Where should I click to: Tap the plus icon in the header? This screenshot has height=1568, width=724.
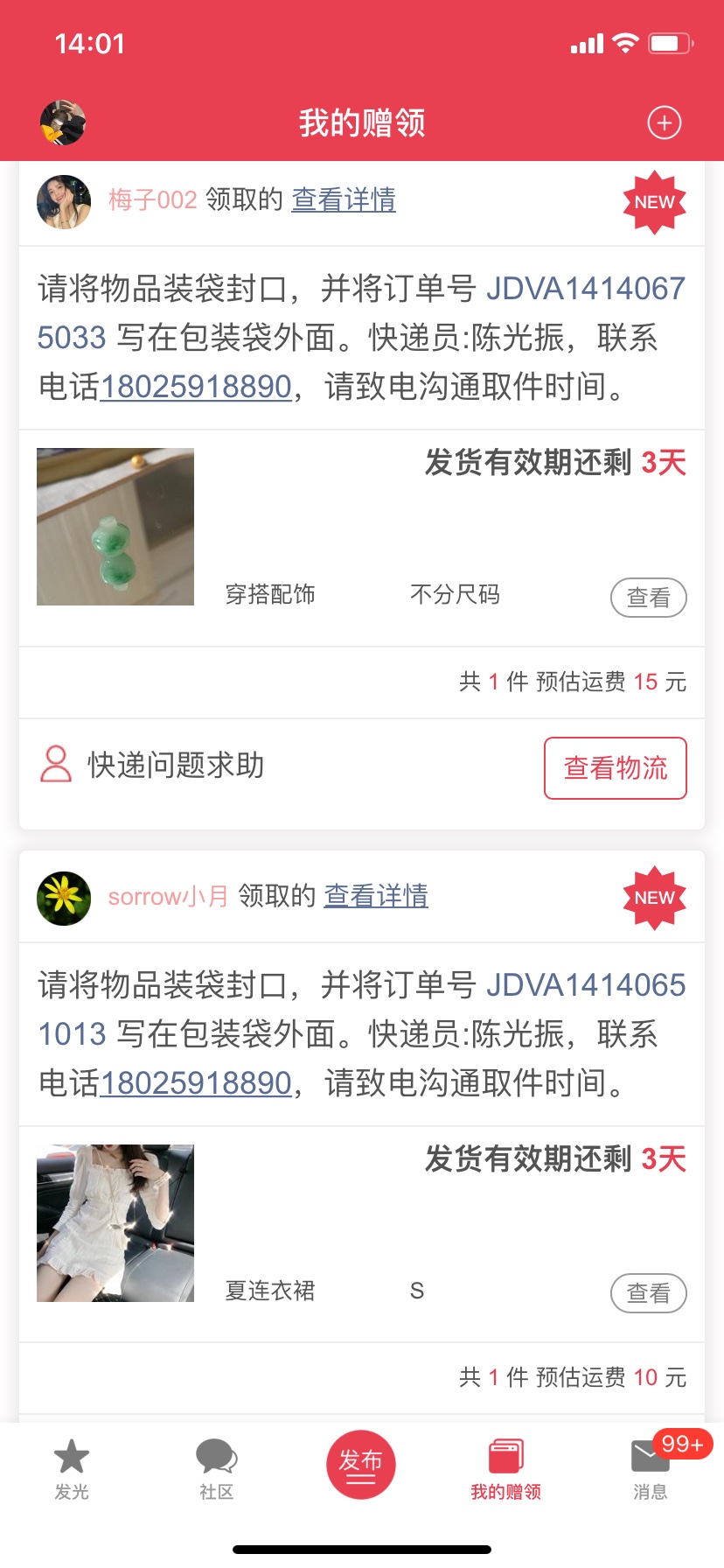[x=664, y=122]
